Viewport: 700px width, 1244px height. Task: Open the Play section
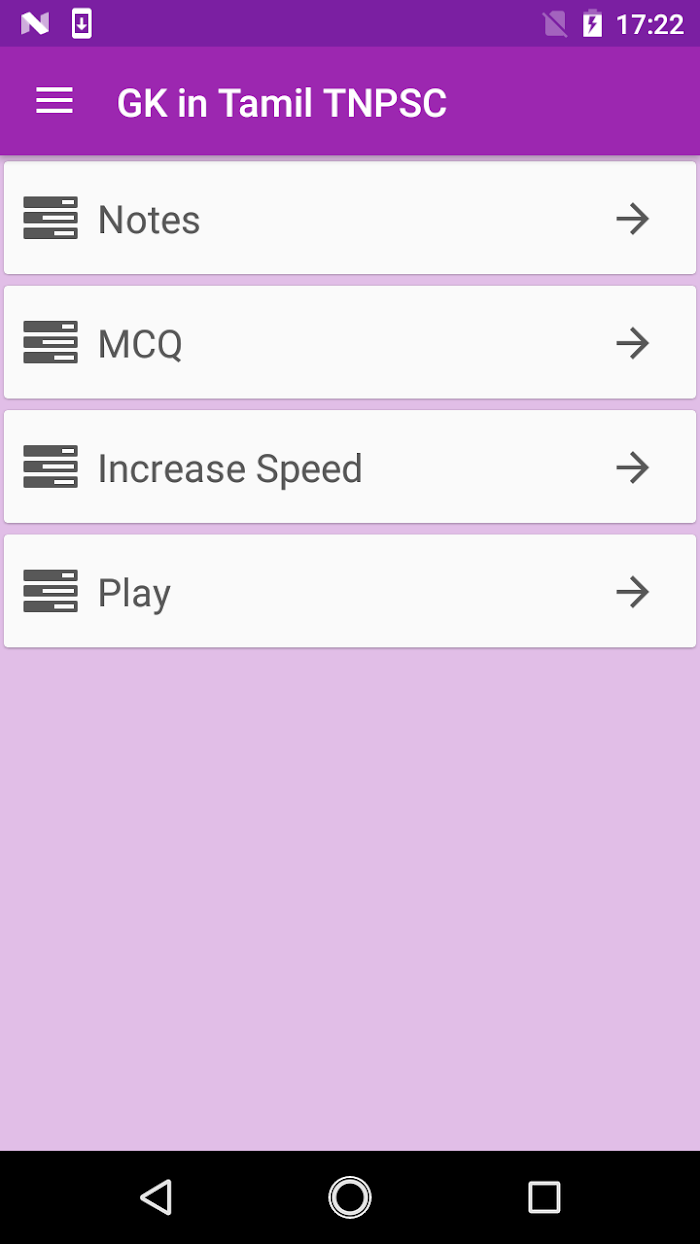350,592
